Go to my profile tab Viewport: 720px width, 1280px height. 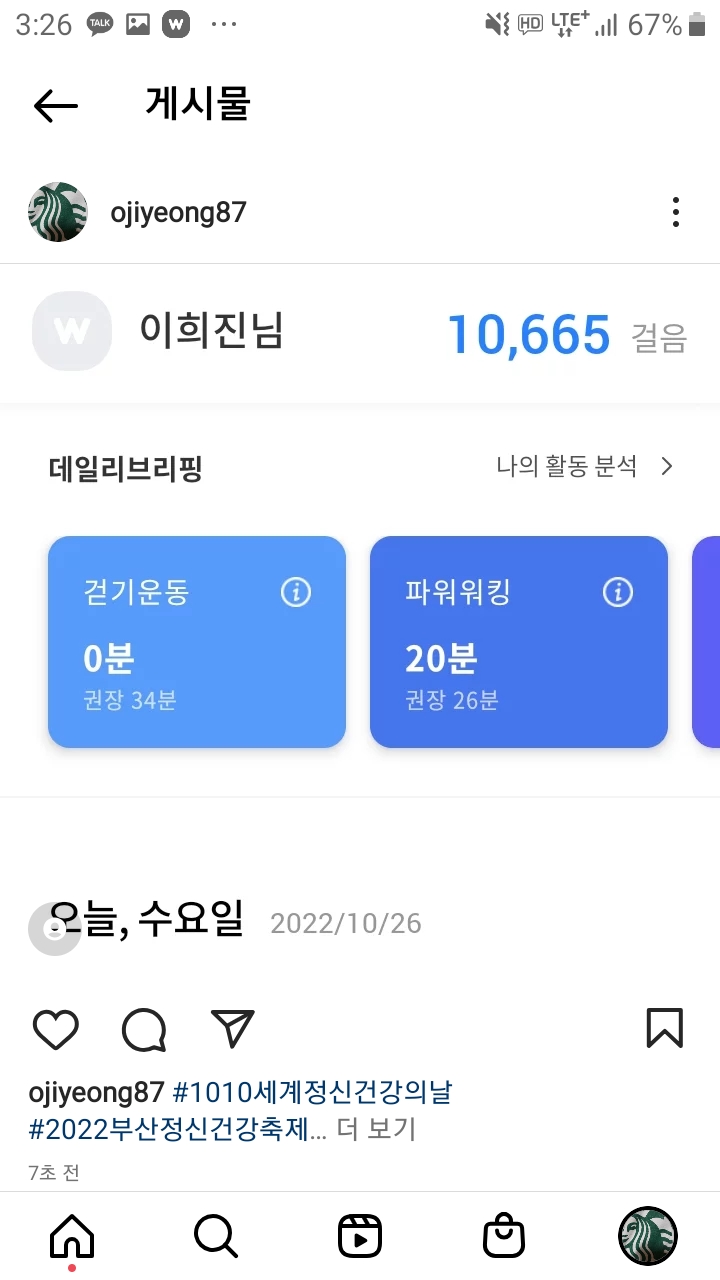point(647,1236)
